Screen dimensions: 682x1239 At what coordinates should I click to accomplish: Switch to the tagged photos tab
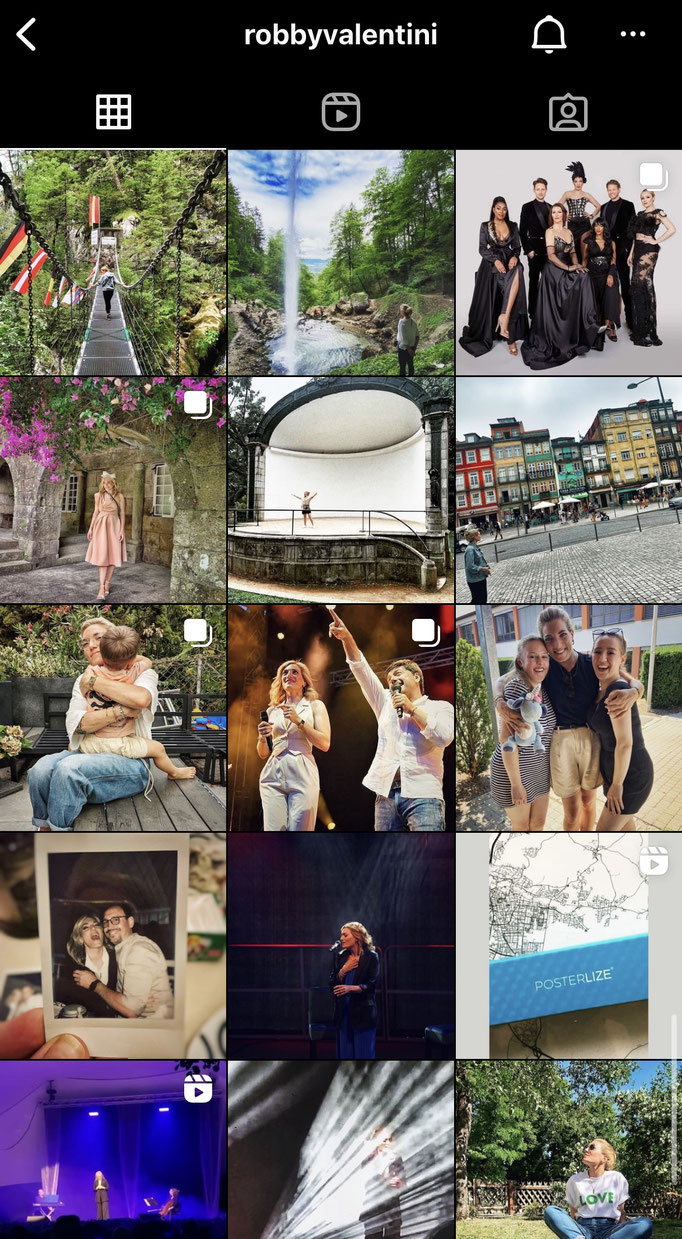[568, 112]
